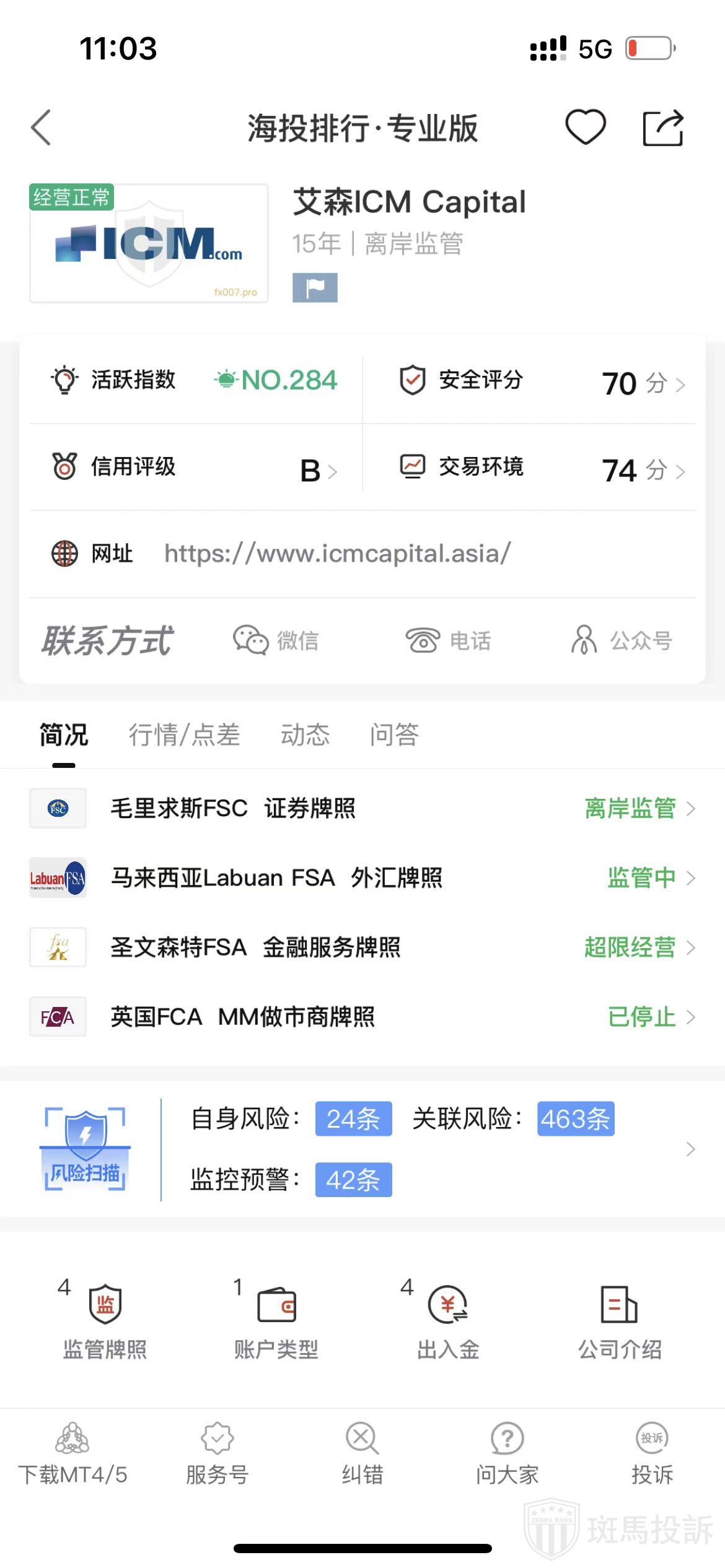725x1568 pixels.
Task: Open the icmcapital.asia website link
Action: (x=337, y=554)
